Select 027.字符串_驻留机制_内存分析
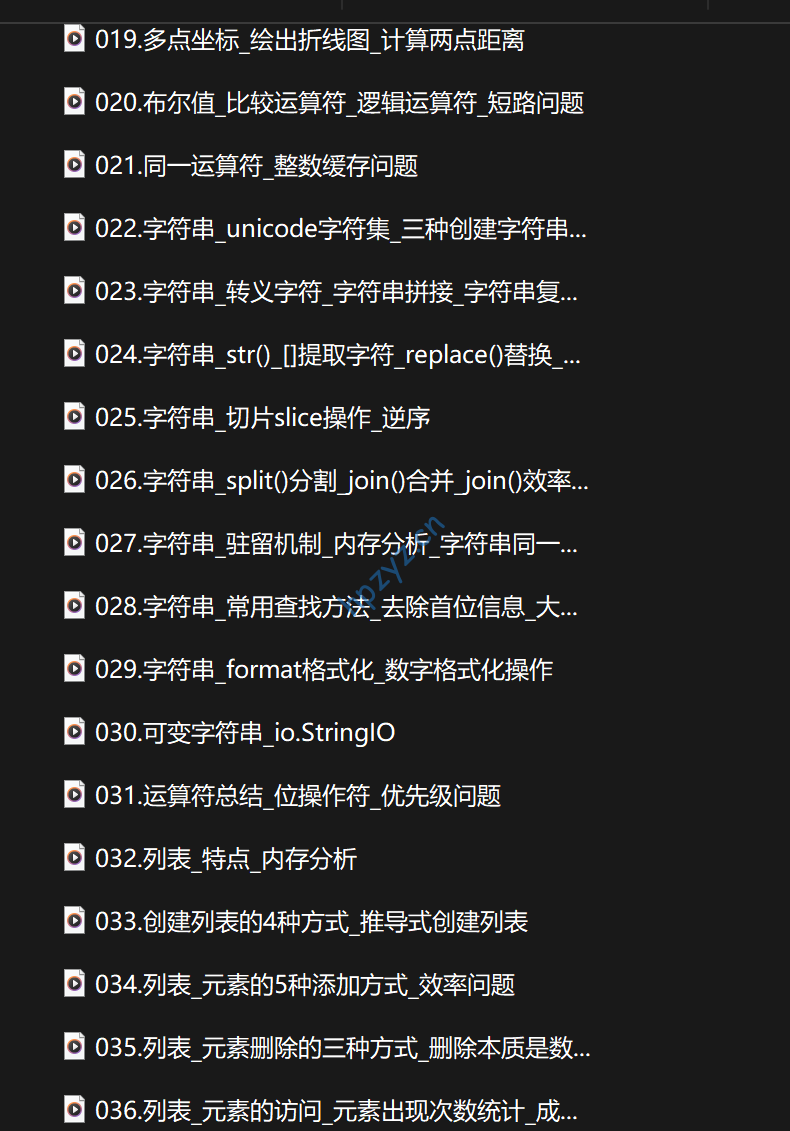Viewport: 790px width, 1131px height. click(336, 545)
